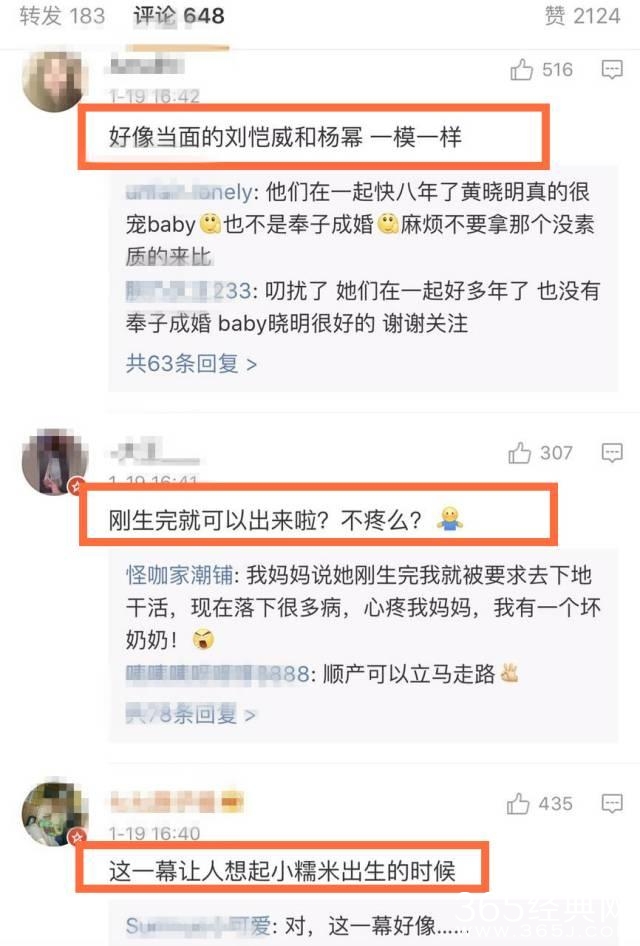Open avatar of the 小糯米 commenter
Image resolution: width=640 pixels, height=946 pixels.
click(52, 810)
